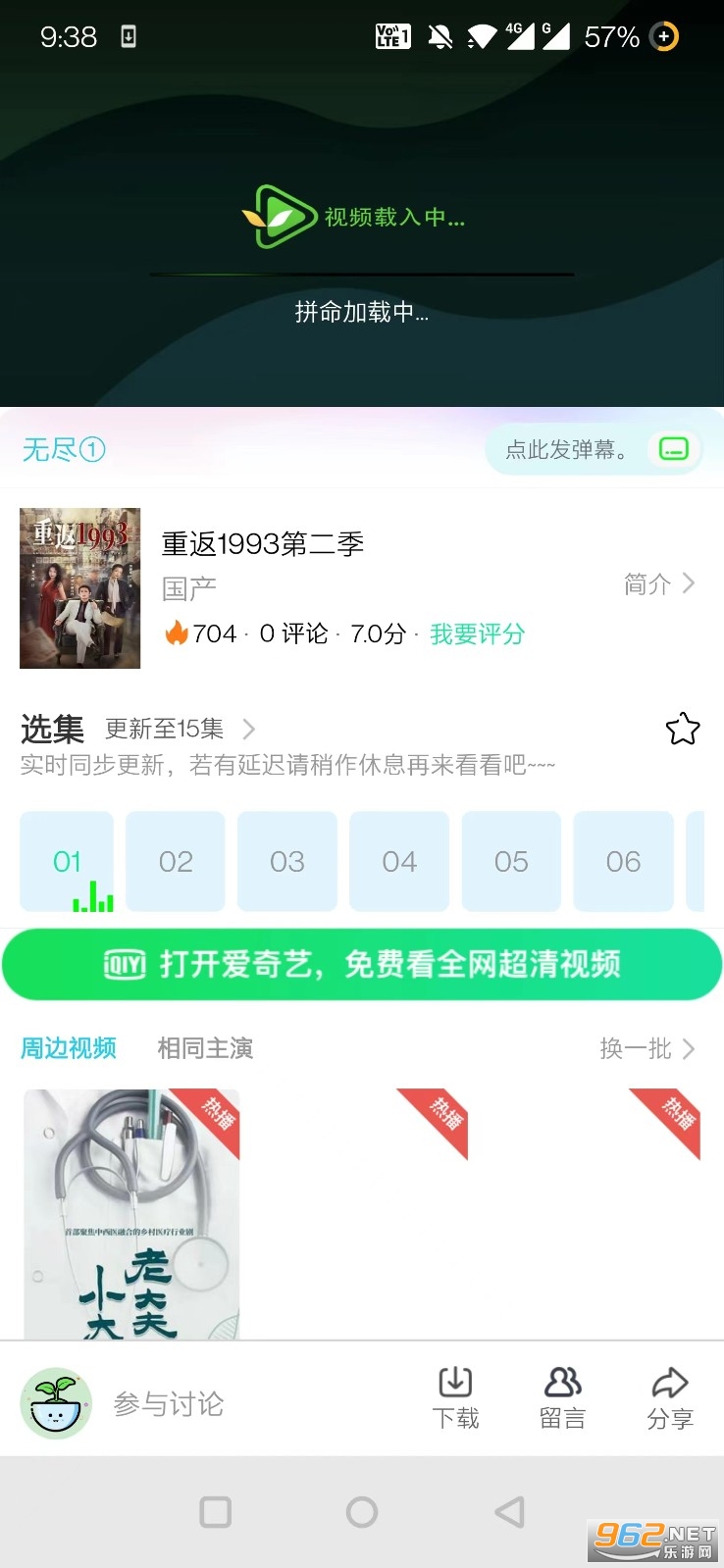
Task: Open the 简介 introduction details
Action: (x=659, y=584)
